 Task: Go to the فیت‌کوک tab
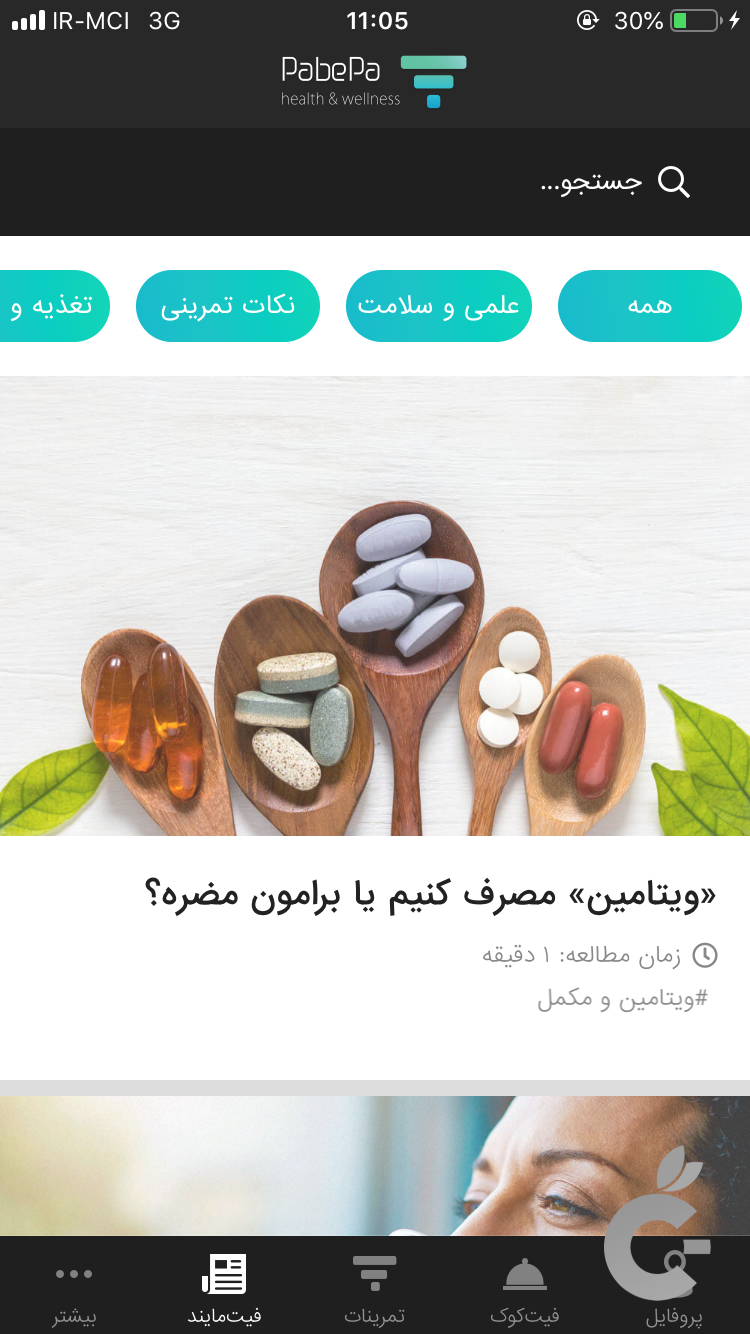click(x=525, y=1290)
